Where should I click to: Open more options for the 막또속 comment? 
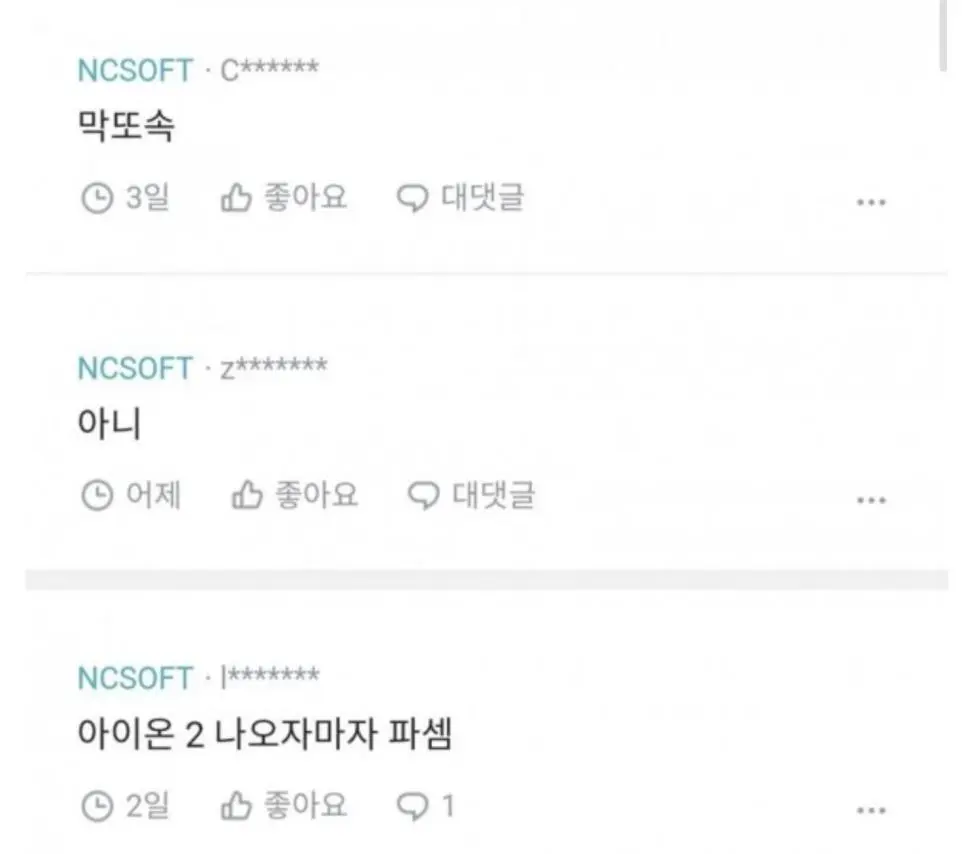(x=871, y=202)
